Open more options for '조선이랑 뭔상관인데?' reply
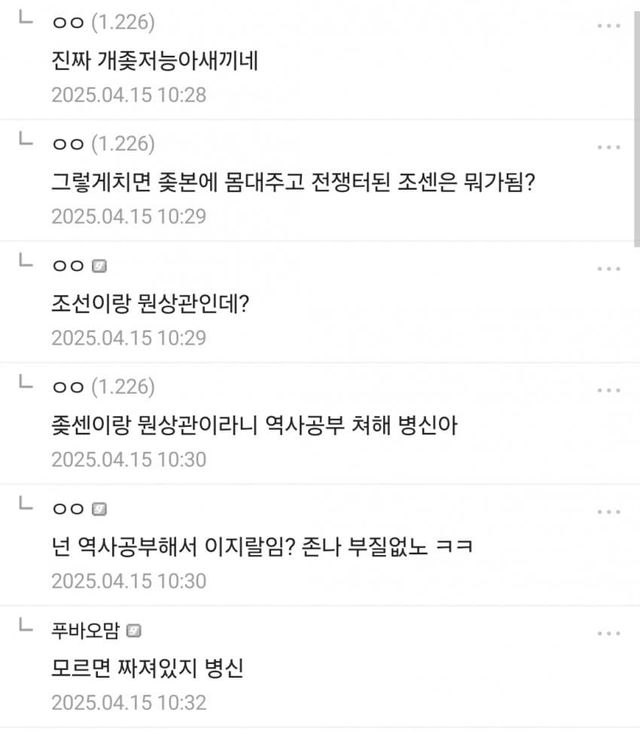Viewport: 640px width, 731px height. (x=609, y=268)
